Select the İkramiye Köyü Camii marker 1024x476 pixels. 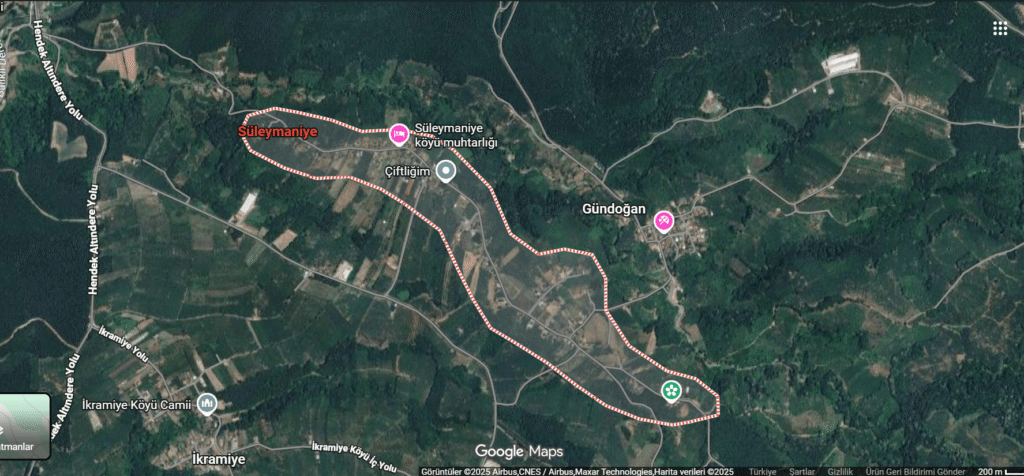207,403
